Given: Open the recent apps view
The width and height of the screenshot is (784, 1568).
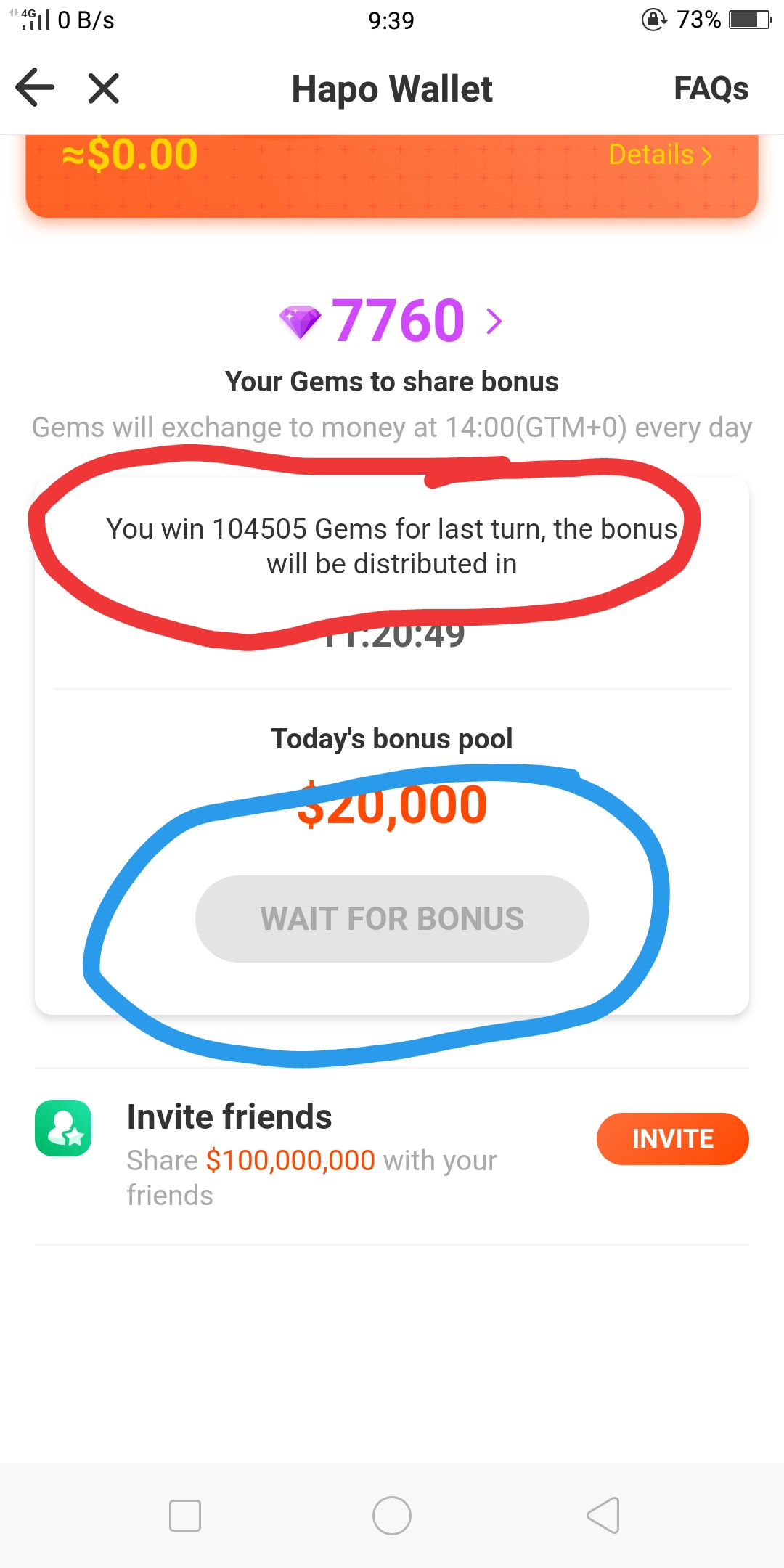Looking at the screenshot, I should pos(185,1516).
